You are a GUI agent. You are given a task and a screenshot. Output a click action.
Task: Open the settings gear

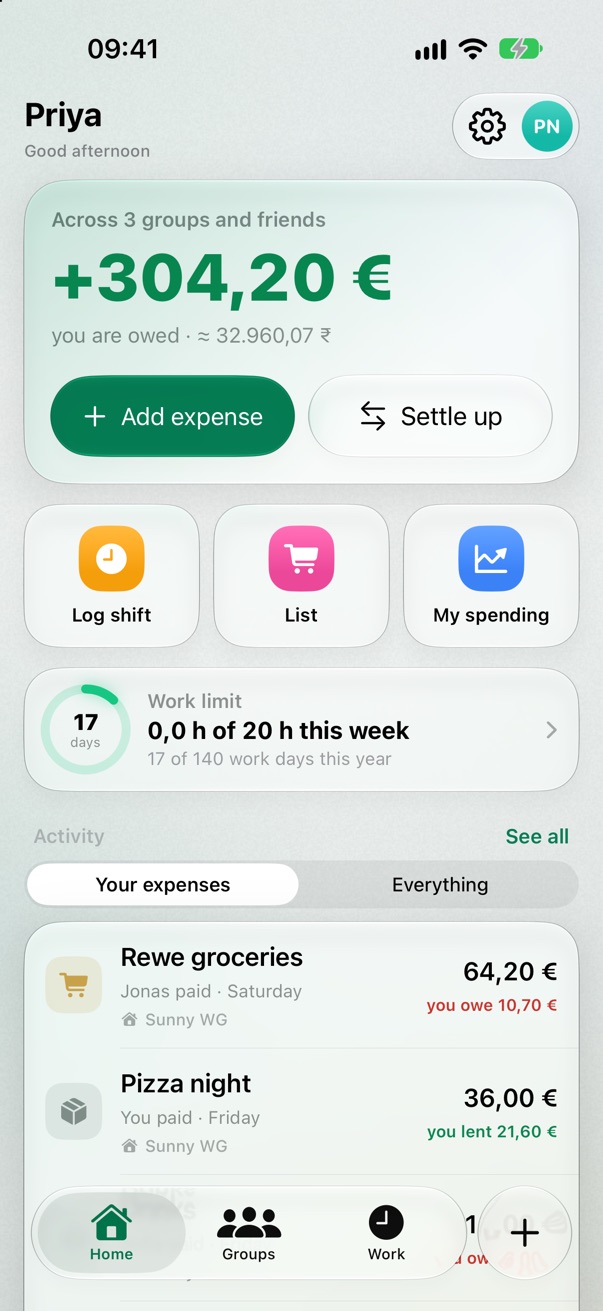[487, 127]
